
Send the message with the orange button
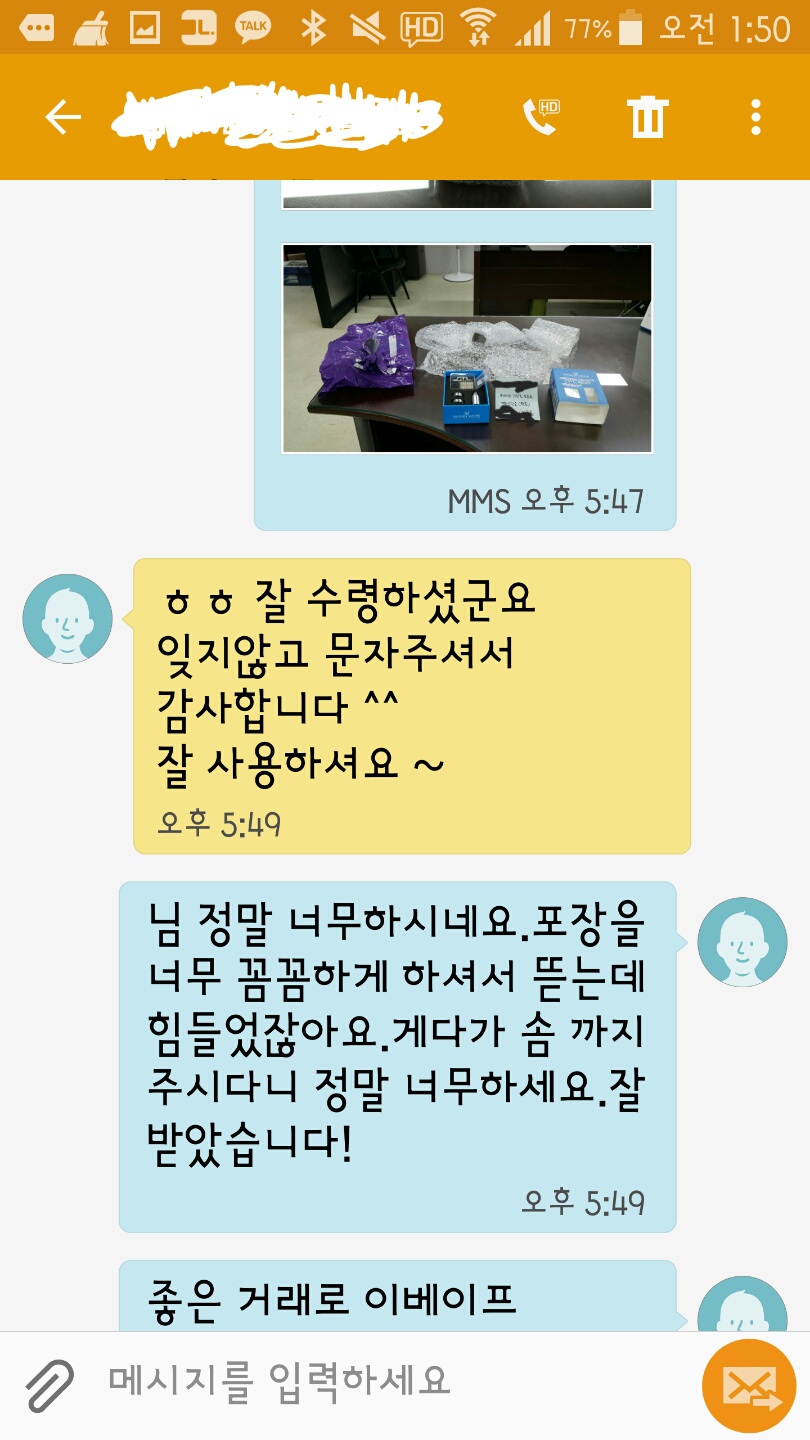[748, 1386]
